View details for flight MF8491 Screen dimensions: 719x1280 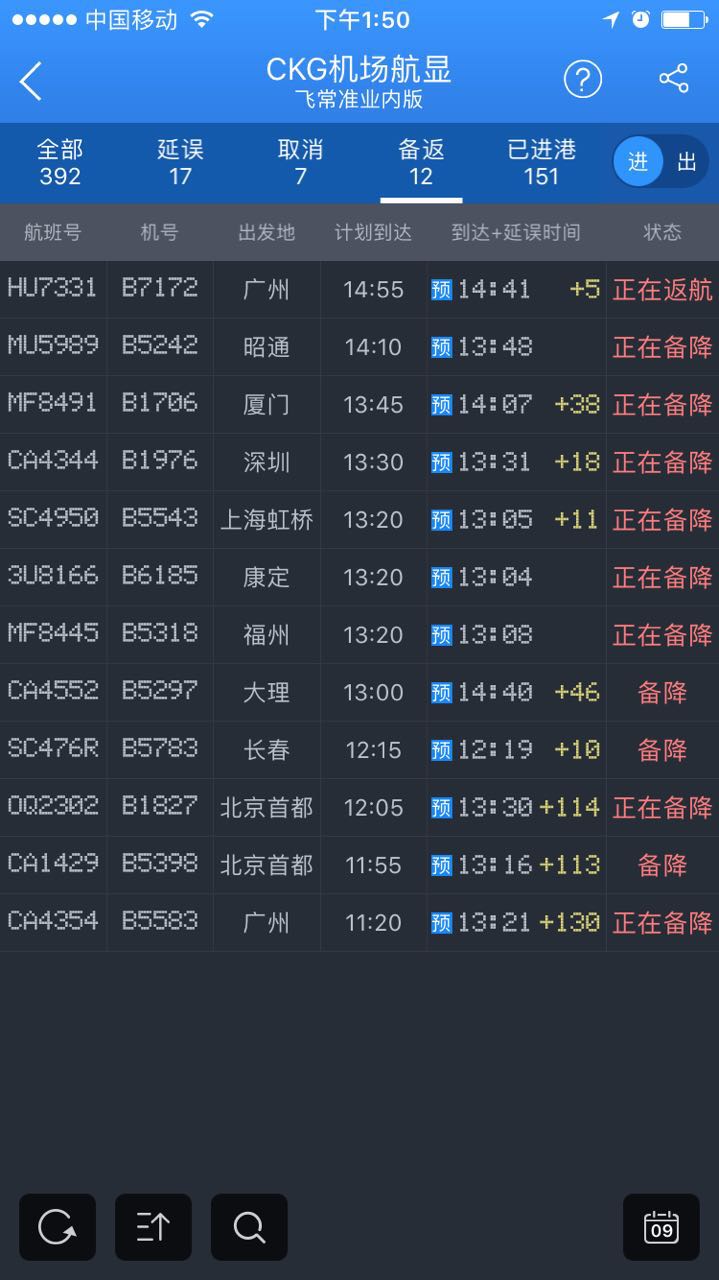359,405
